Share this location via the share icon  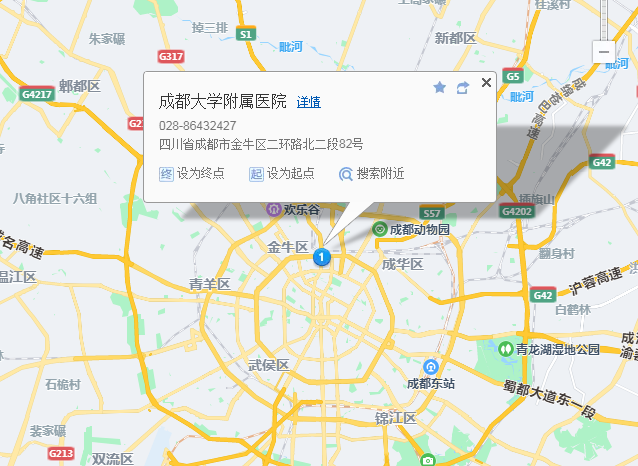pyautogui.click(x=462, y=88)
